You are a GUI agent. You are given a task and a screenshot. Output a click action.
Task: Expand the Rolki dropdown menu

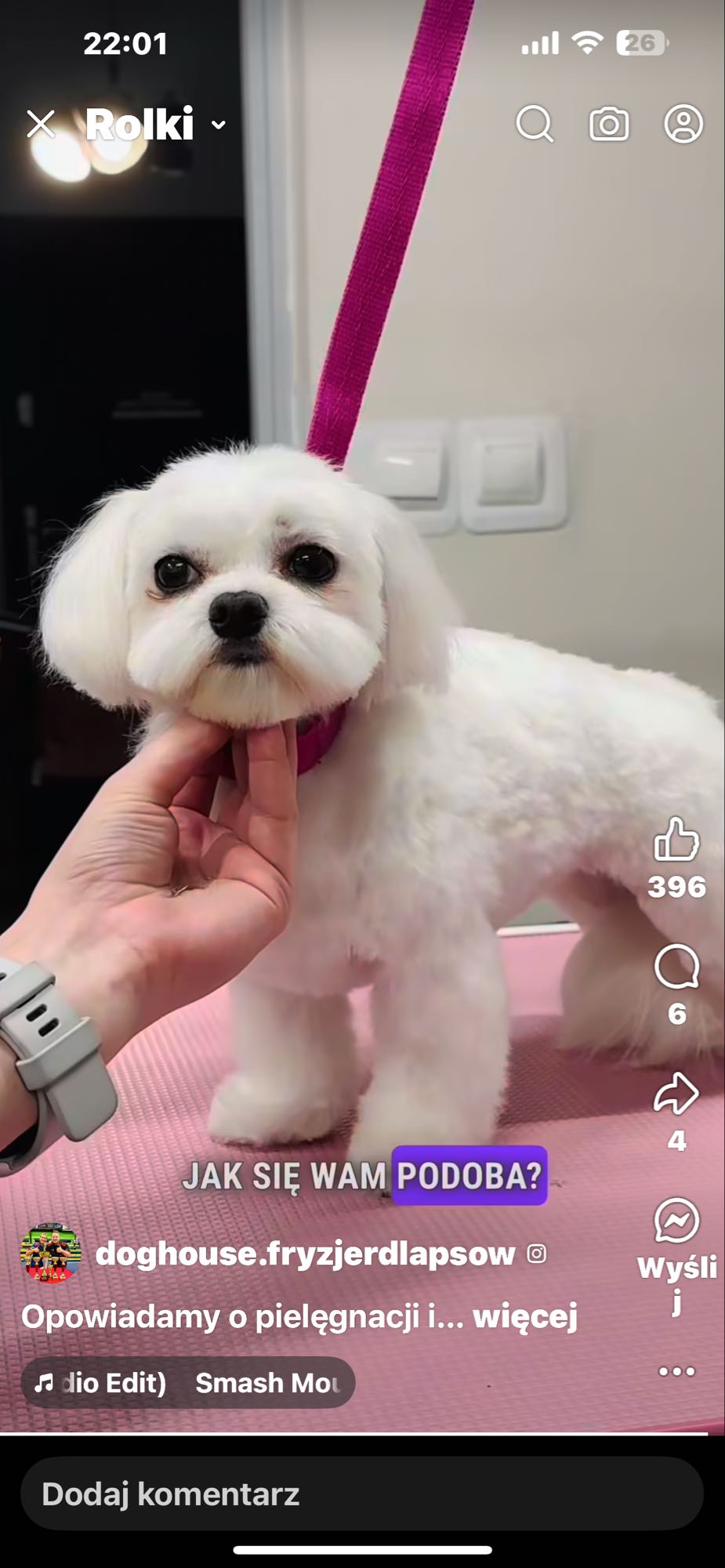tap(218, 125)
